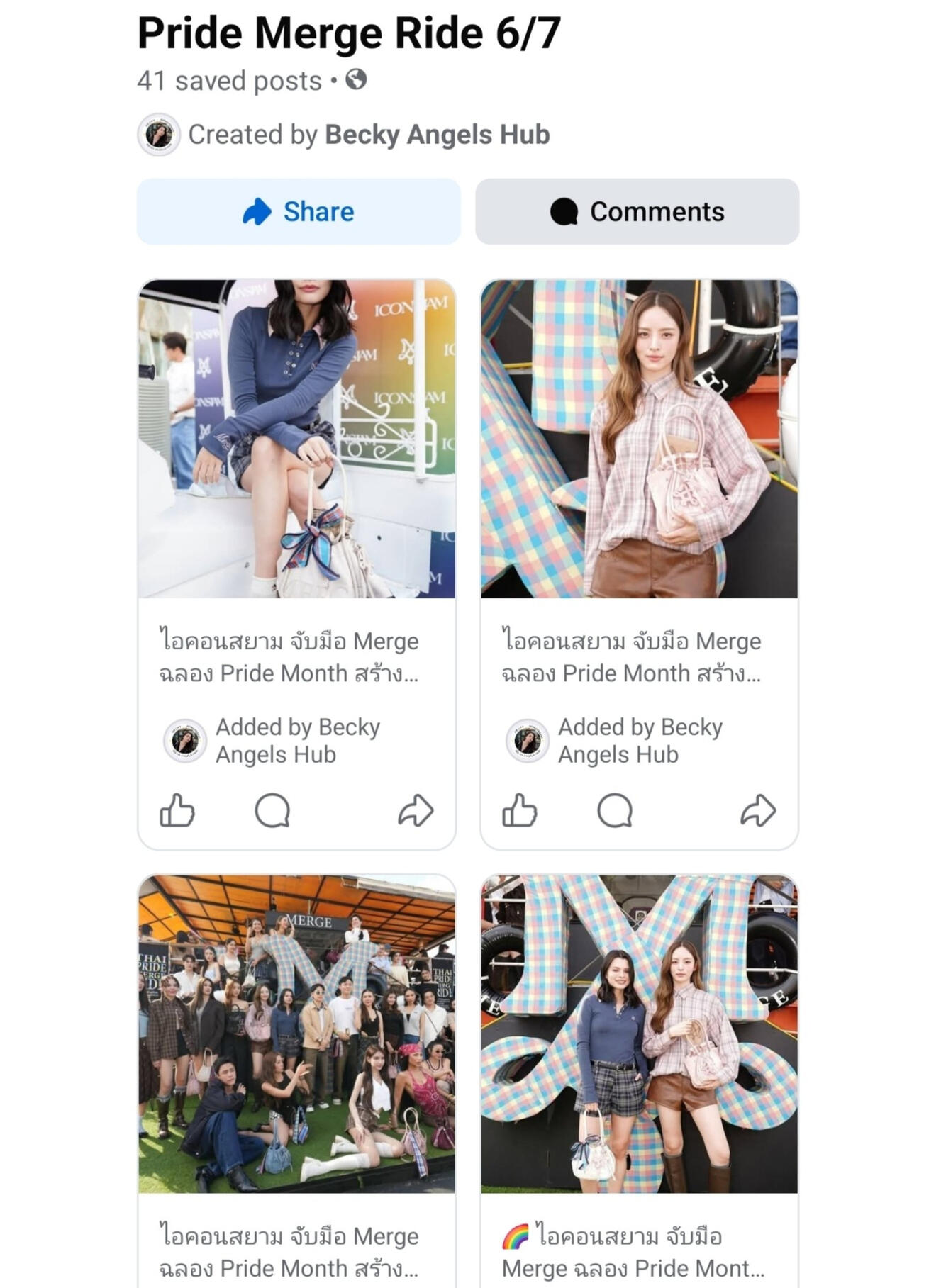Share the pink plaid shirt post

pos(758,810)
